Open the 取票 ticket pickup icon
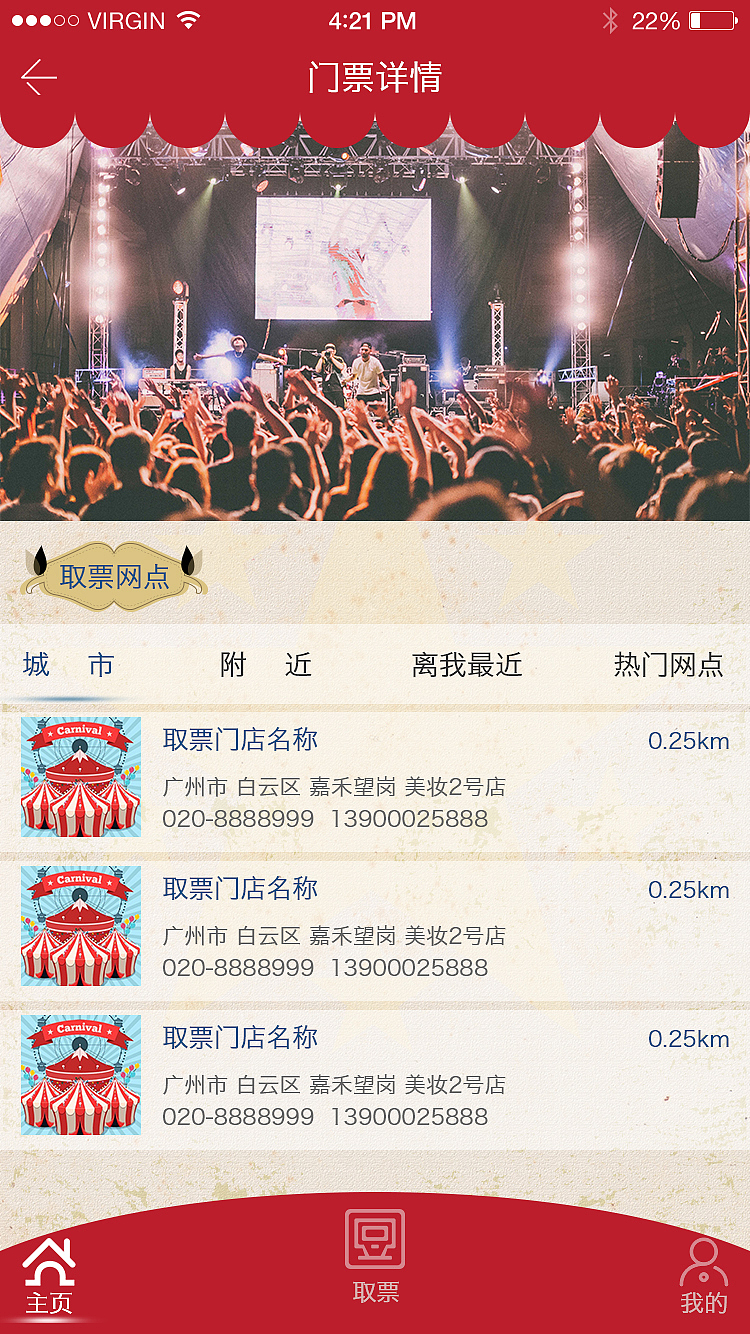This screenshot has height=1334, width=750. [375, 1250]
